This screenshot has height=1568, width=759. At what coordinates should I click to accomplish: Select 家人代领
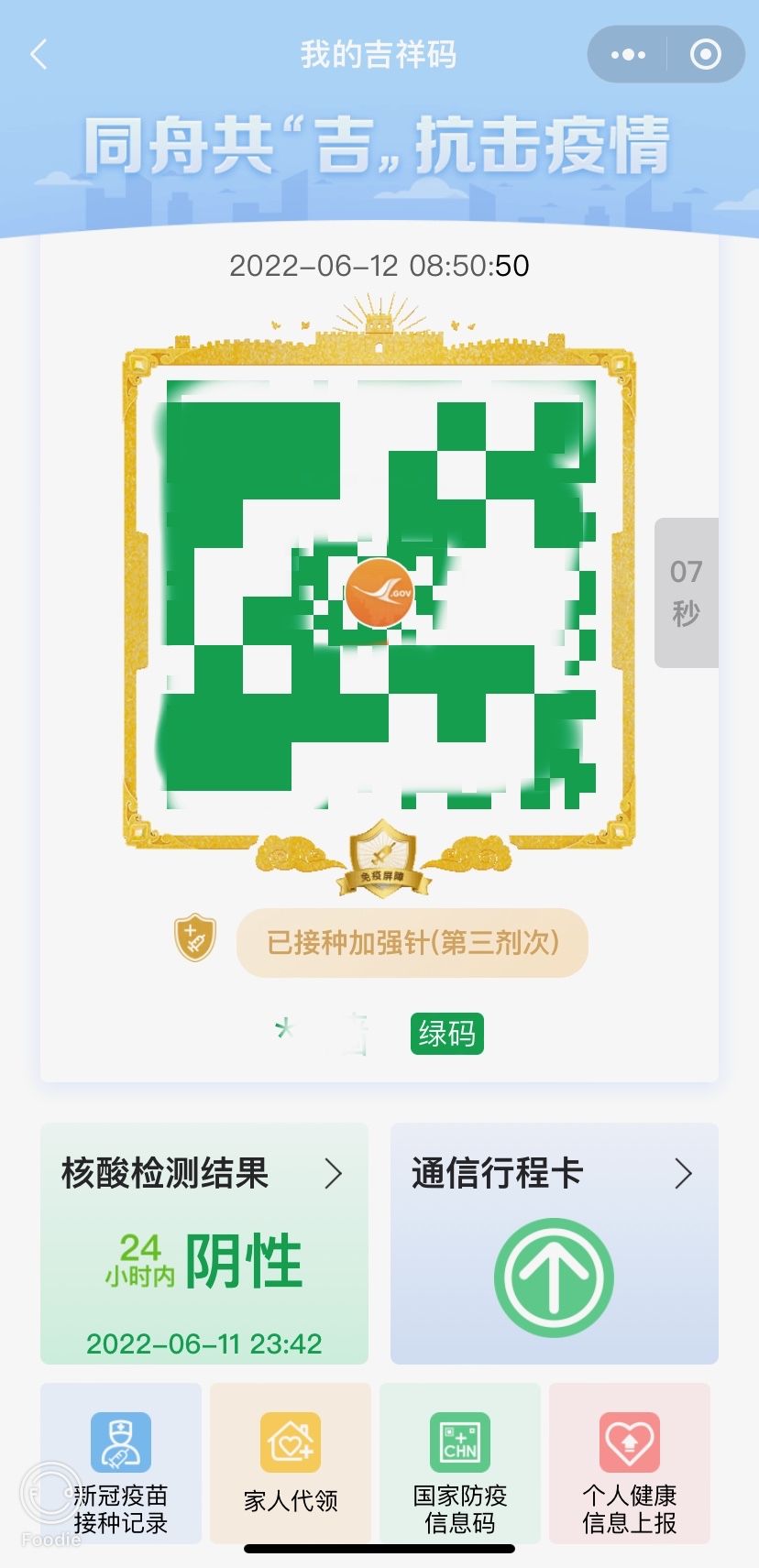point(291,1463)
